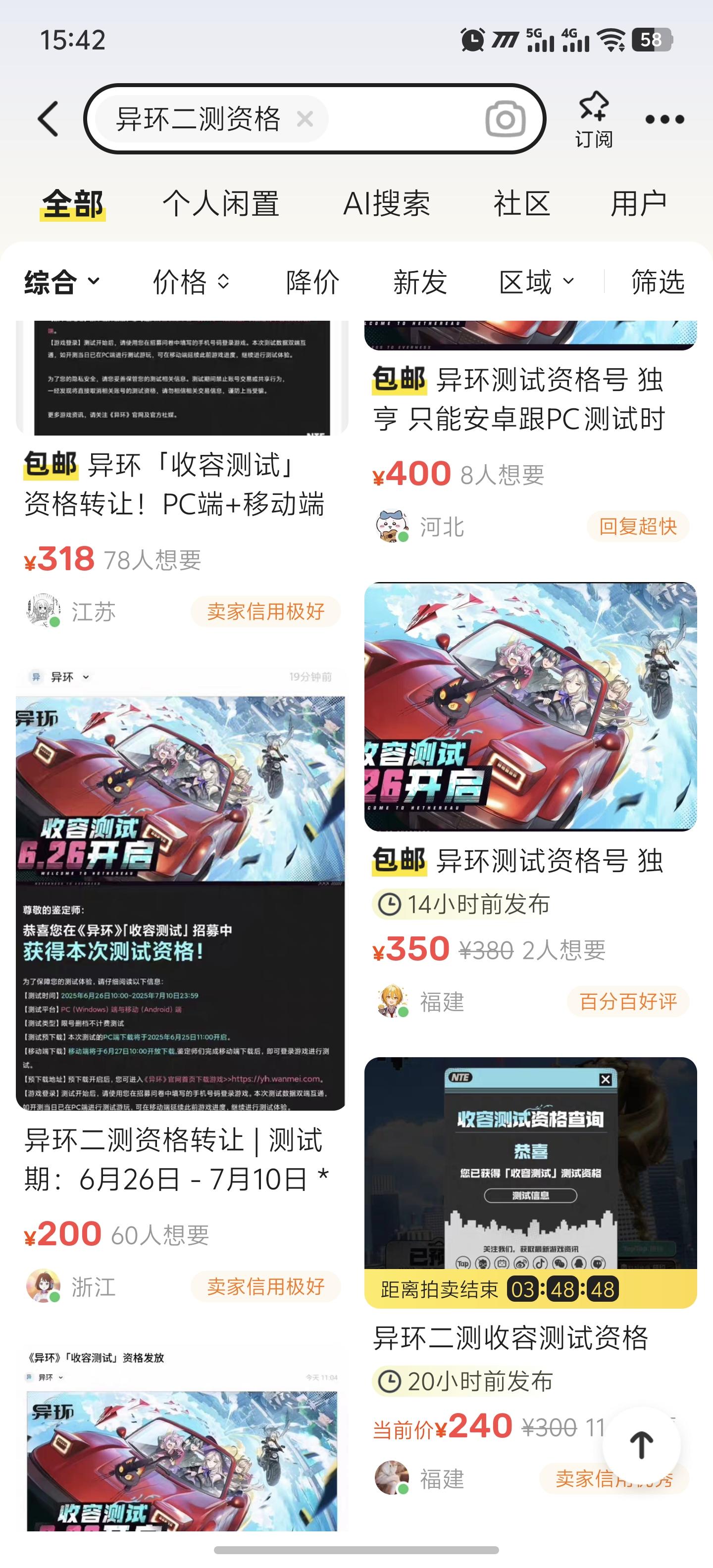Expand the 综合 sort dropdown

58,282
